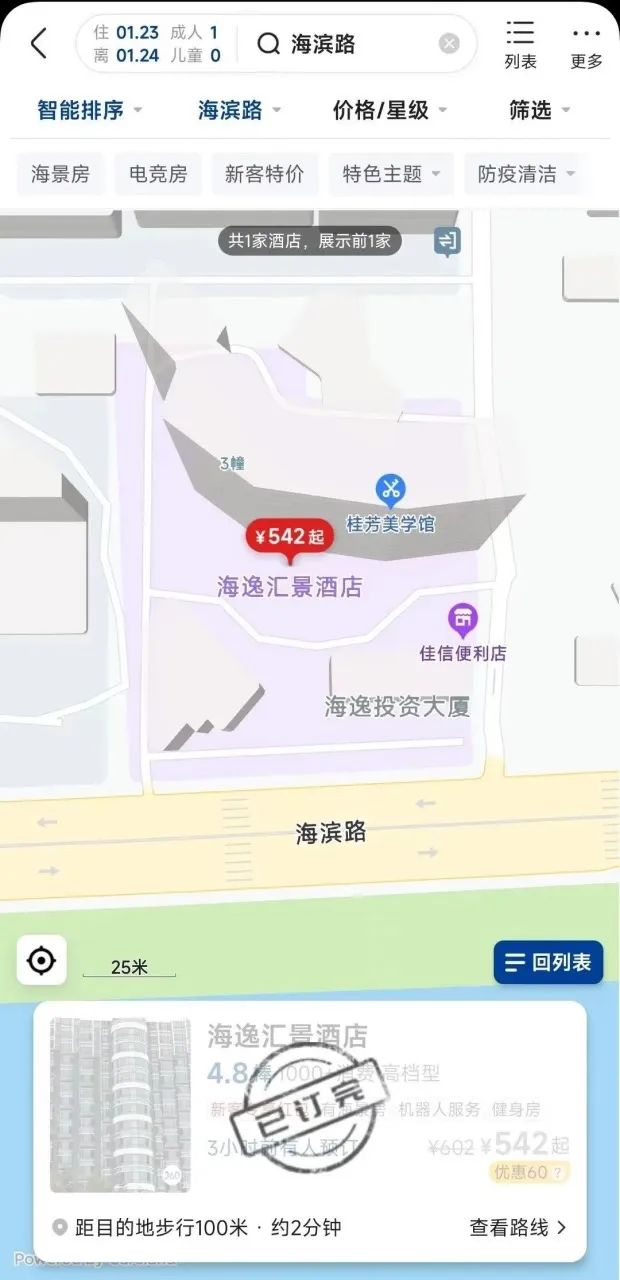This screenshot has height=1280, width=620.
Task: Select the 电竞房 filter chip
Action: 158,174
